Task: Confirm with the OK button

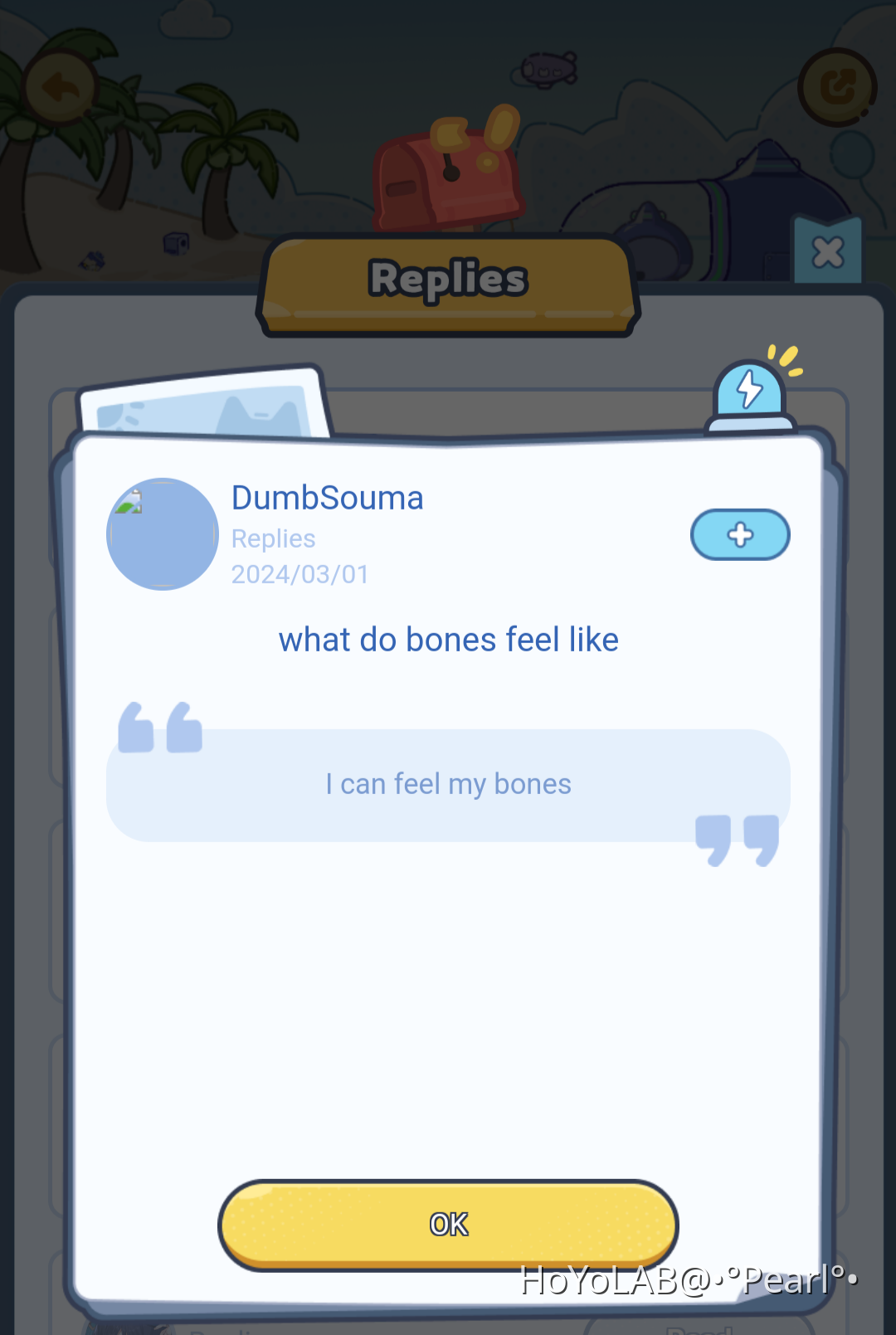Action: (x=448, y=1224)
